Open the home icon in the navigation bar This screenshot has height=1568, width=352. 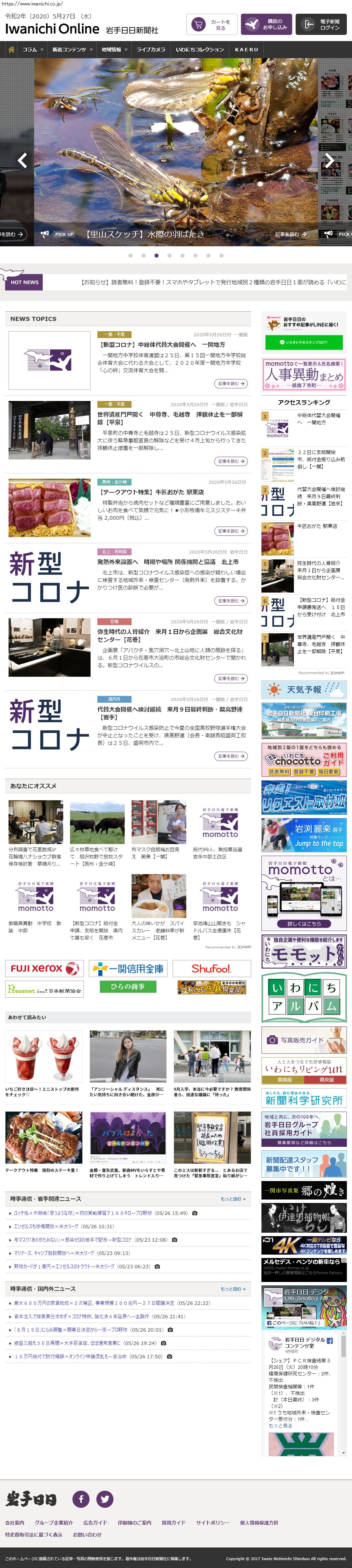click(11, 49)
